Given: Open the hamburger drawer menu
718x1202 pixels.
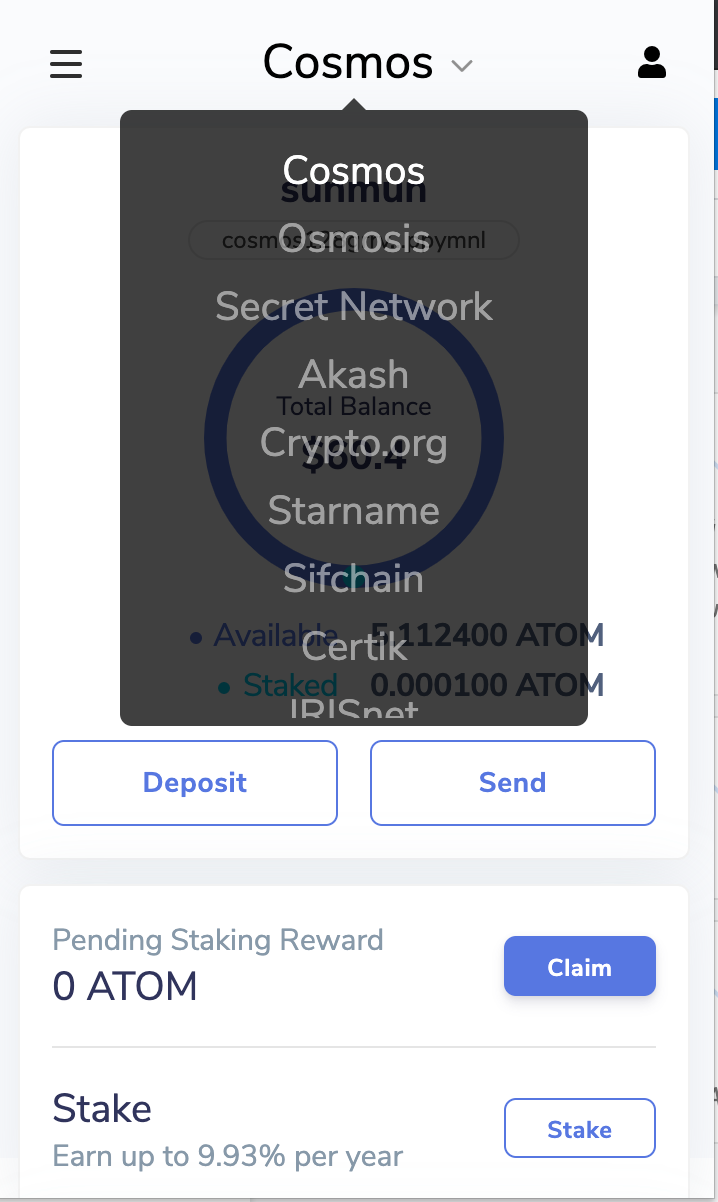Looking at the screenshot, I should [x=66, y=64].
